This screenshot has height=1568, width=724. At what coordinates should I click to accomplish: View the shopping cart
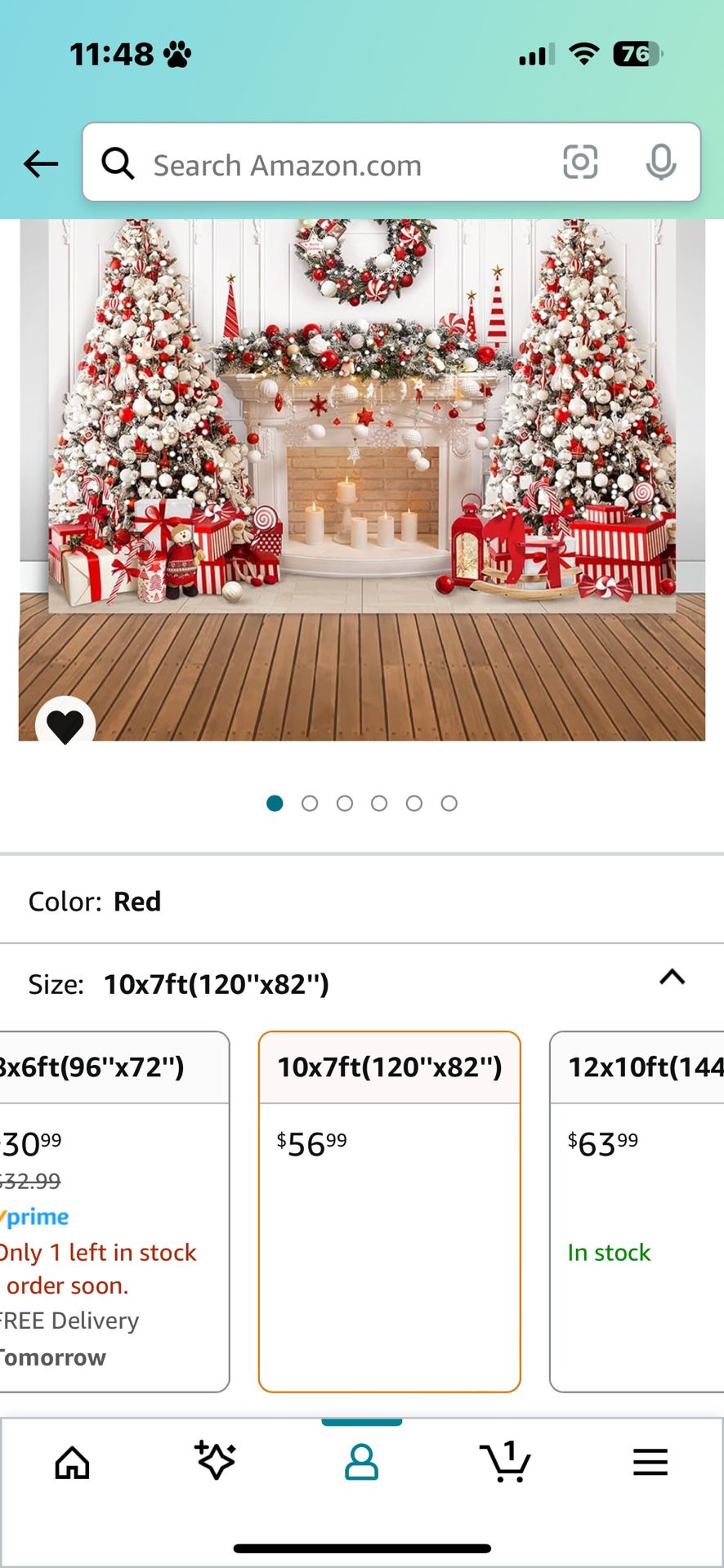click(x=505, y=1462)
